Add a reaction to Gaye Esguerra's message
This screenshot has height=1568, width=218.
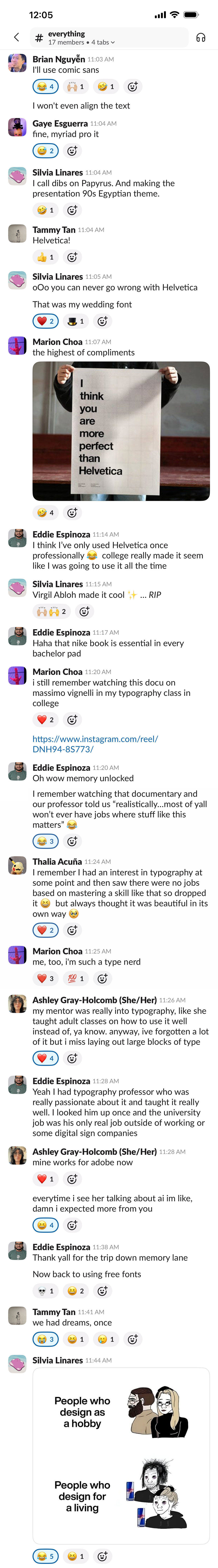pyautogui.click(x=72, y=150)
